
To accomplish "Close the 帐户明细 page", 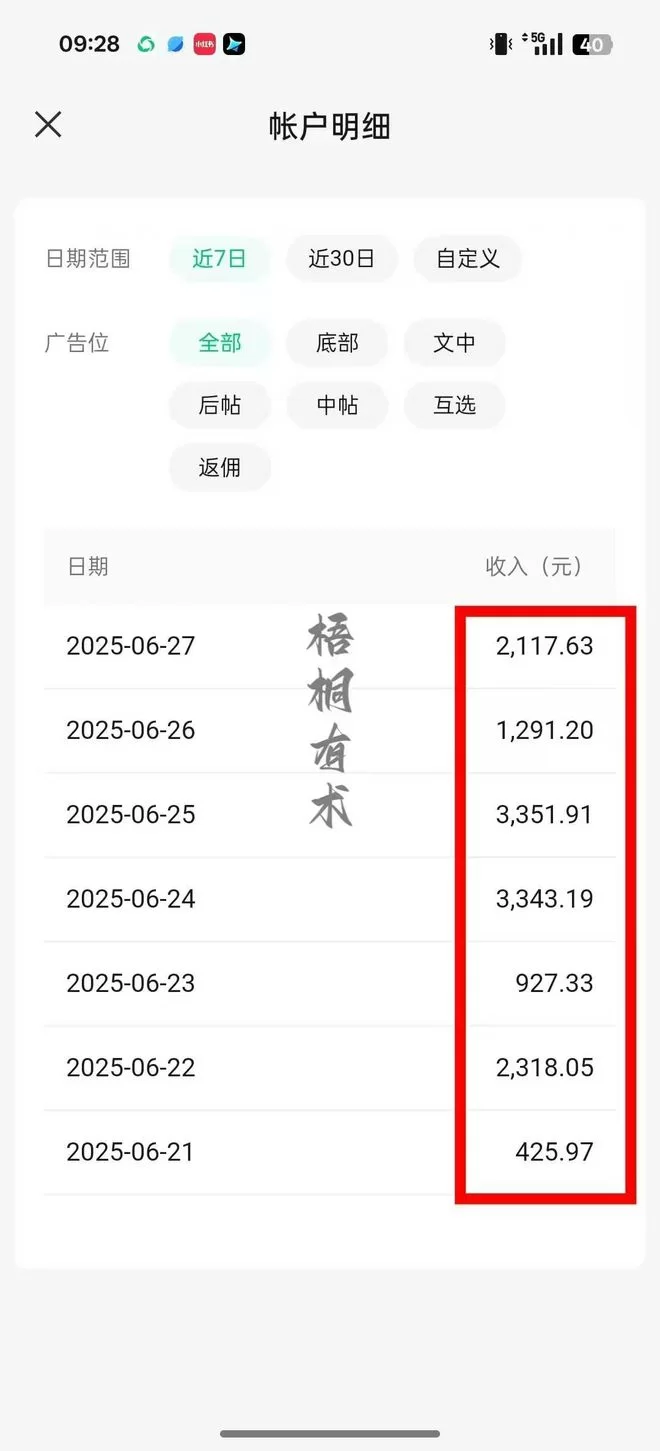I will tap(48, 125).
